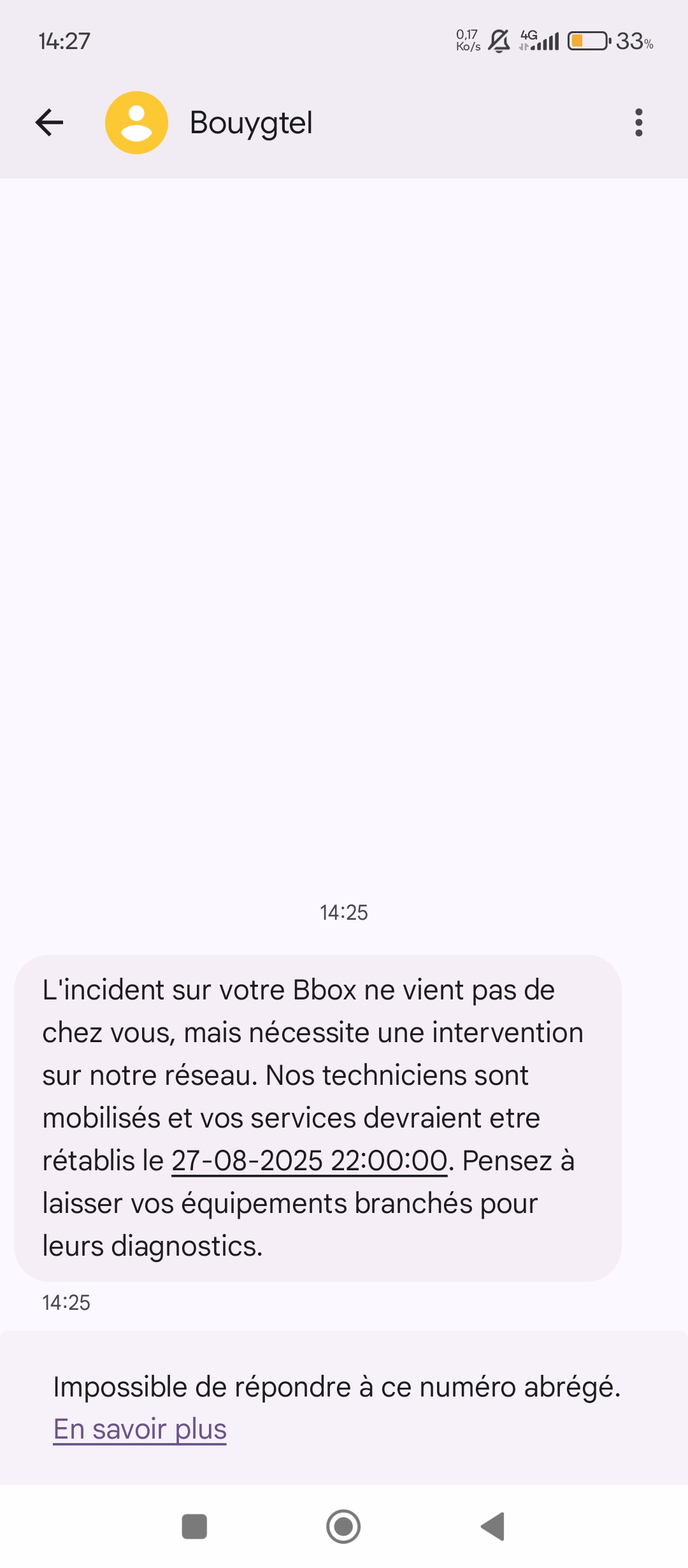
Task: Tap the system back triangle
Action: [x=492, y=1527]
